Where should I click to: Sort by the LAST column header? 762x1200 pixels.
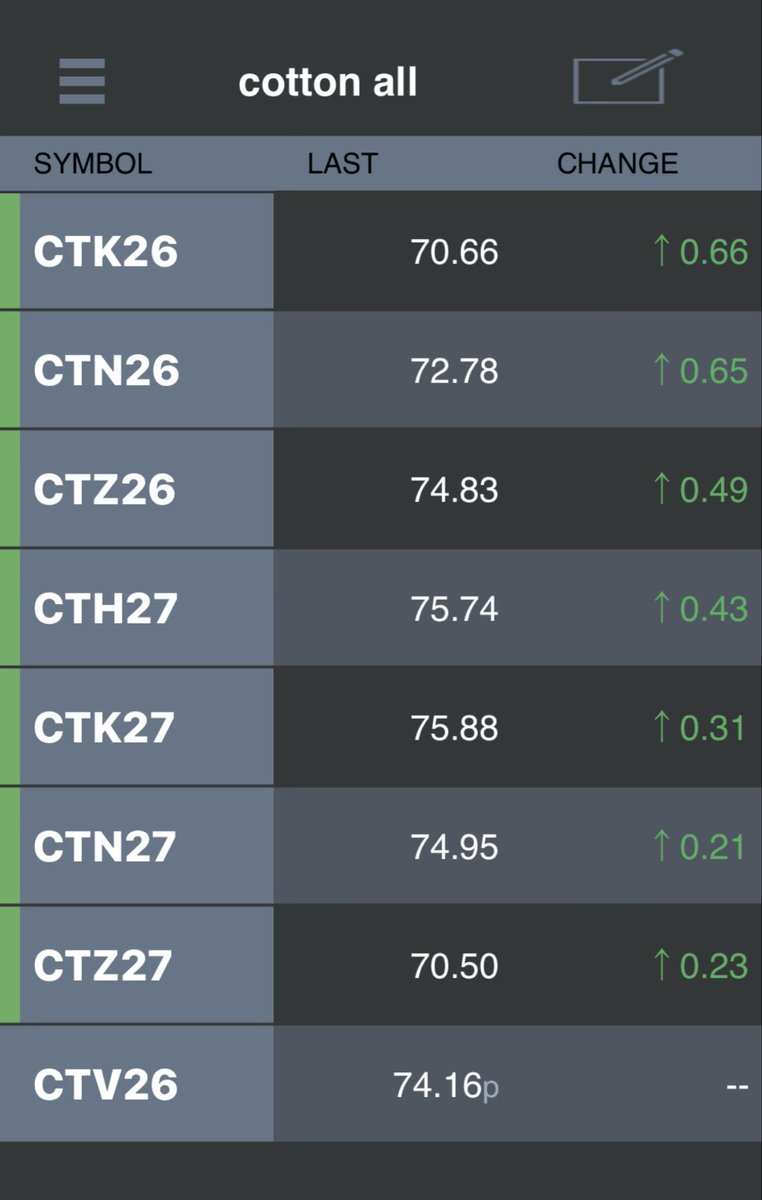tap(342, 164)
